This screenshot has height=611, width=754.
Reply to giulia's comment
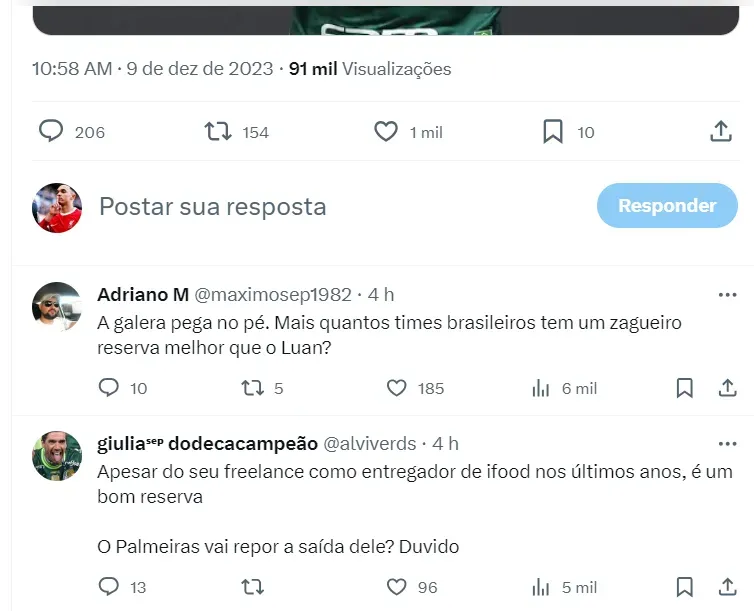click(x=109, y=586)
